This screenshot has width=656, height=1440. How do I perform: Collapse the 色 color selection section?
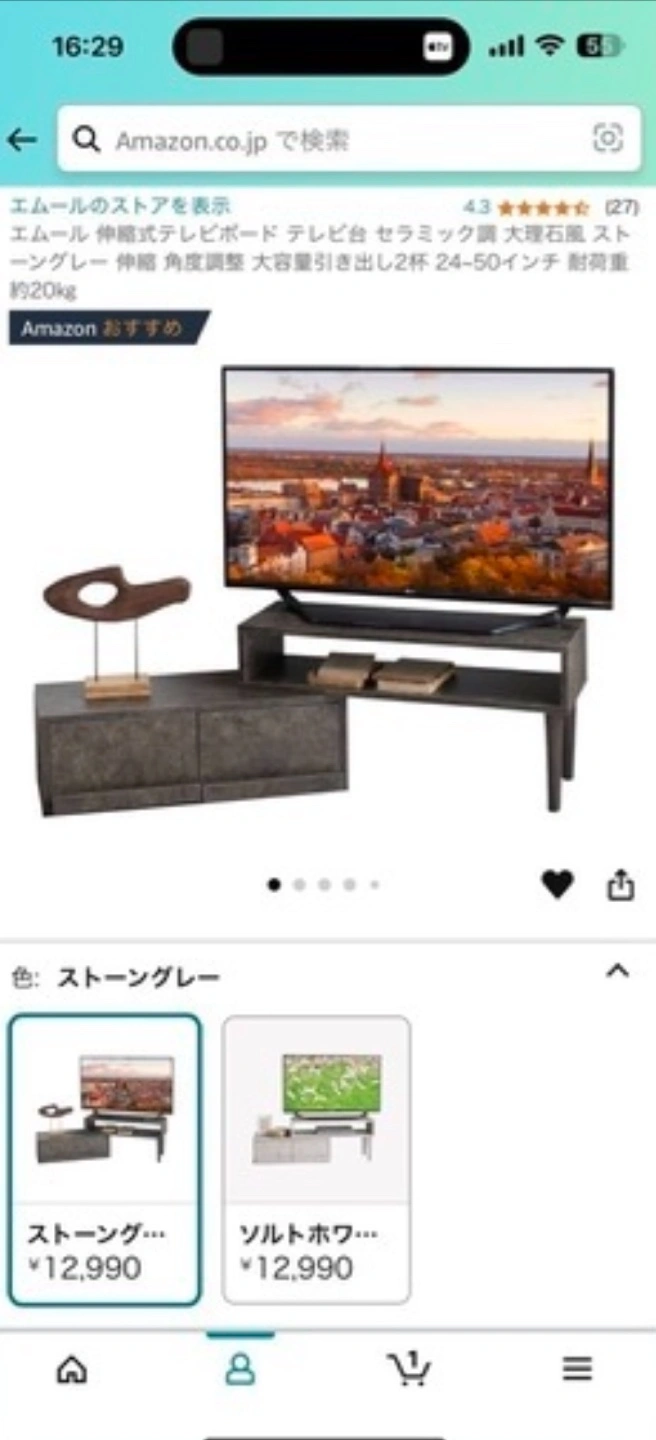pyautogui.click(x=618, y=971)
